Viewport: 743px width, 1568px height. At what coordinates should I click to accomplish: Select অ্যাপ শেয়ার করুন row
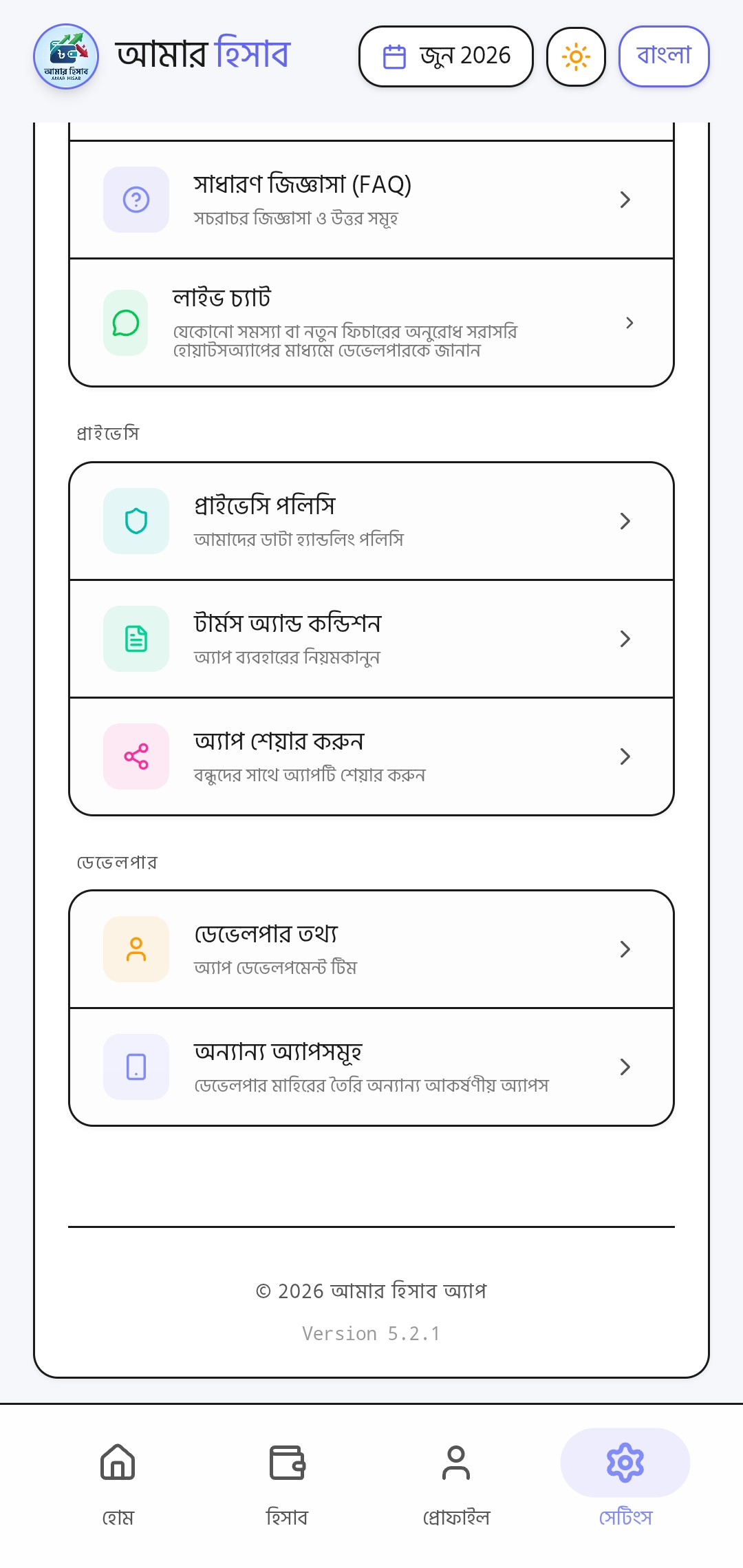pos(371,756)
